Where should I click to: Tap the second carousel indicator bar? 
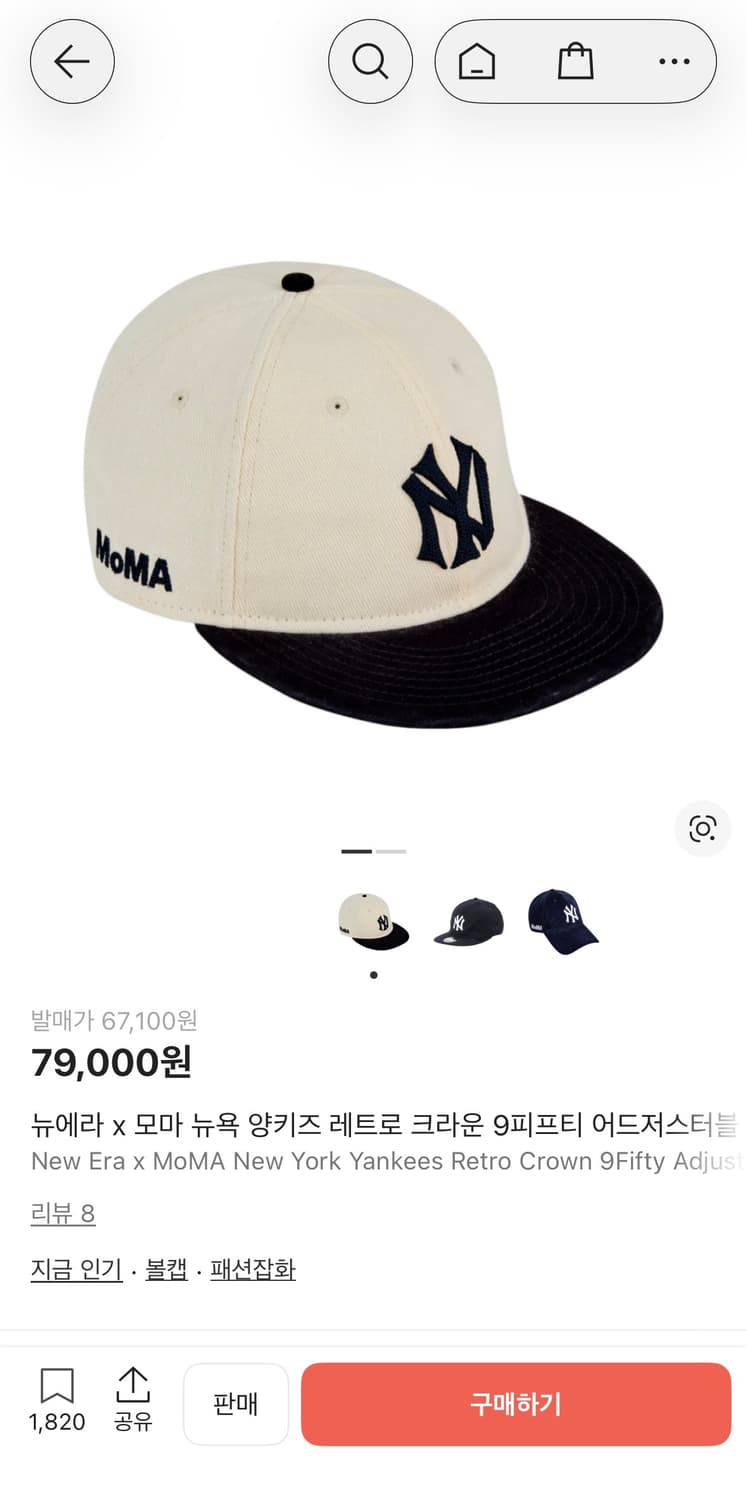coord(388,851)
